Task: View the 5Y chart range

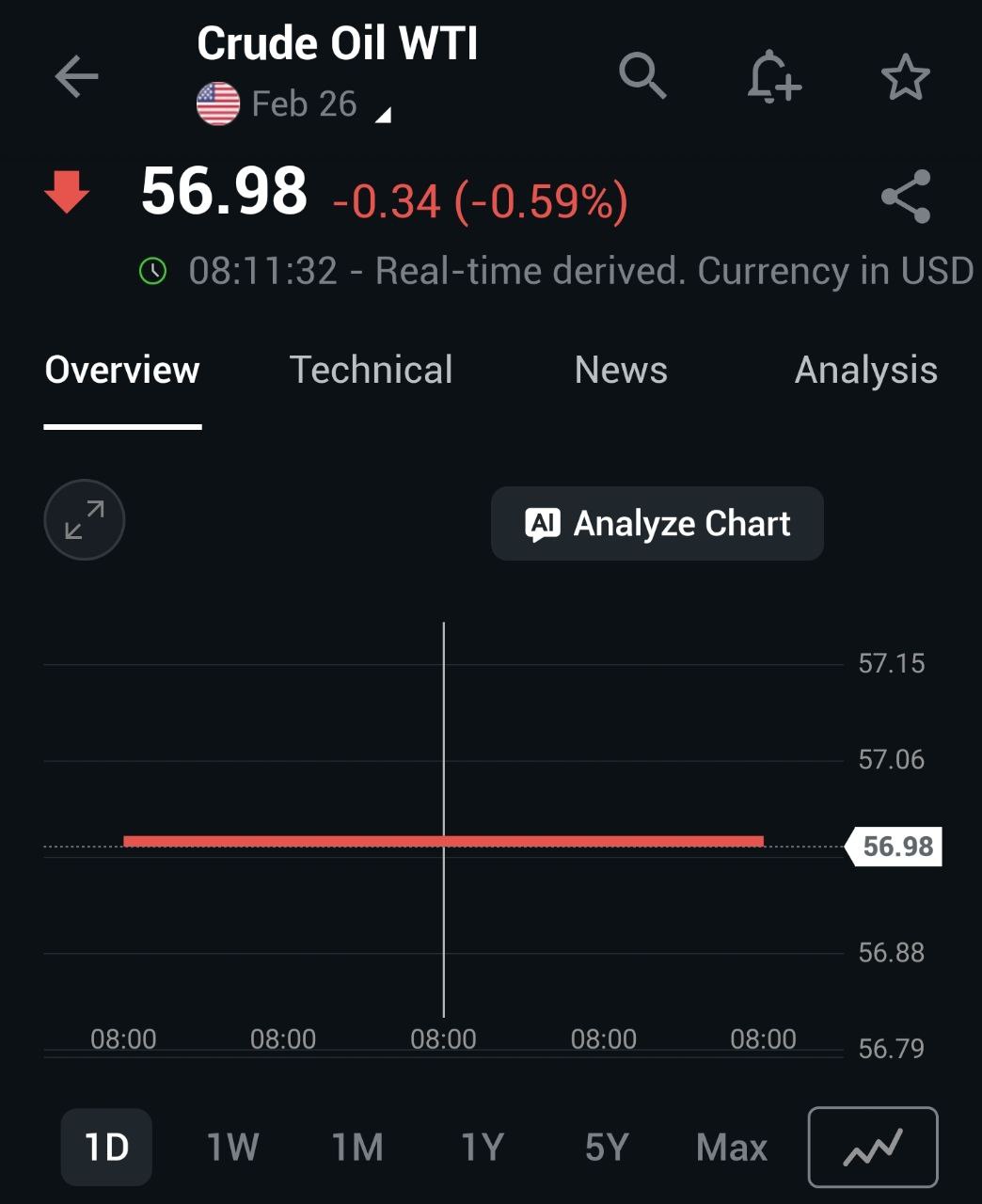Action: coord(607,1147)
